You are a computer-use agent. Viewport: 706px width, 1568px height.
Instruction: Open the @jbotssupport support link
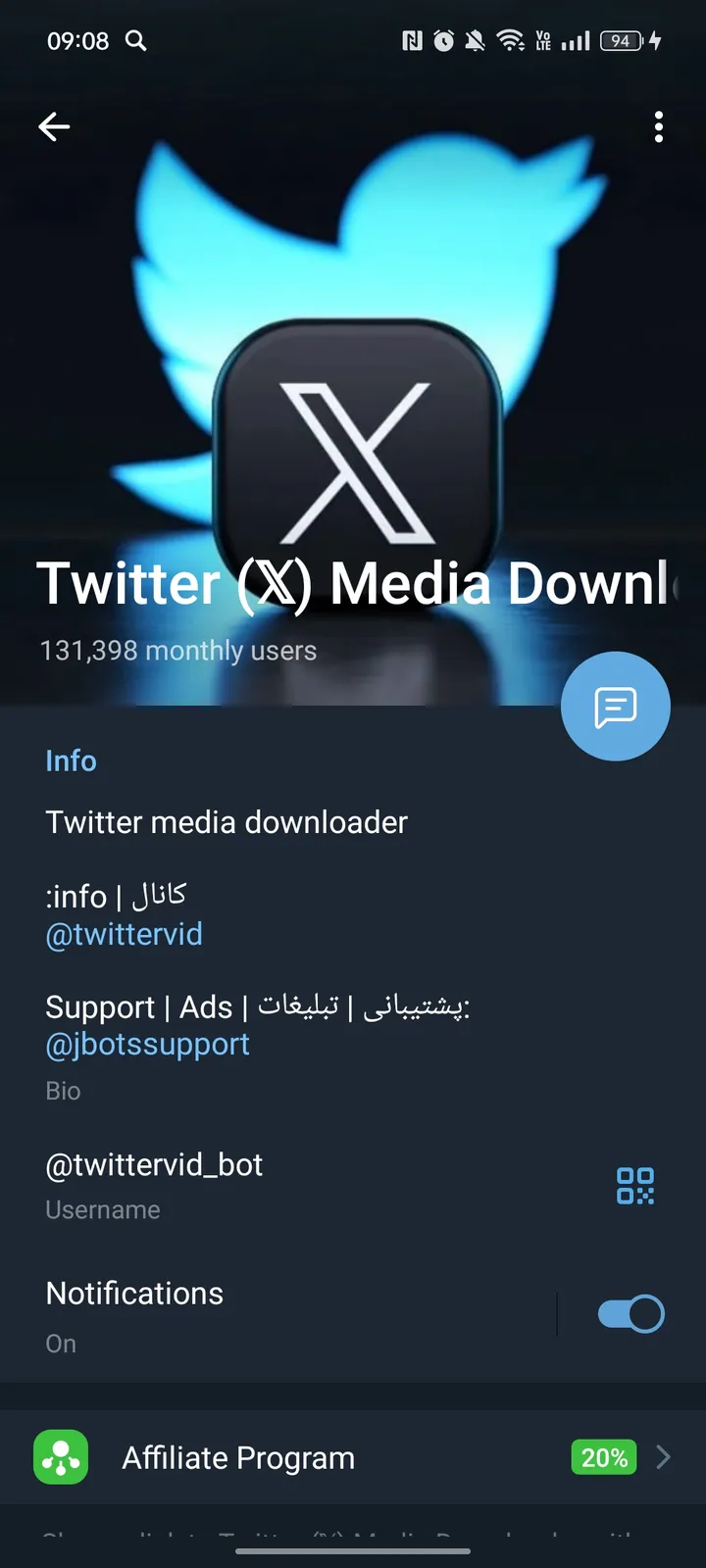pos(147,1044)
